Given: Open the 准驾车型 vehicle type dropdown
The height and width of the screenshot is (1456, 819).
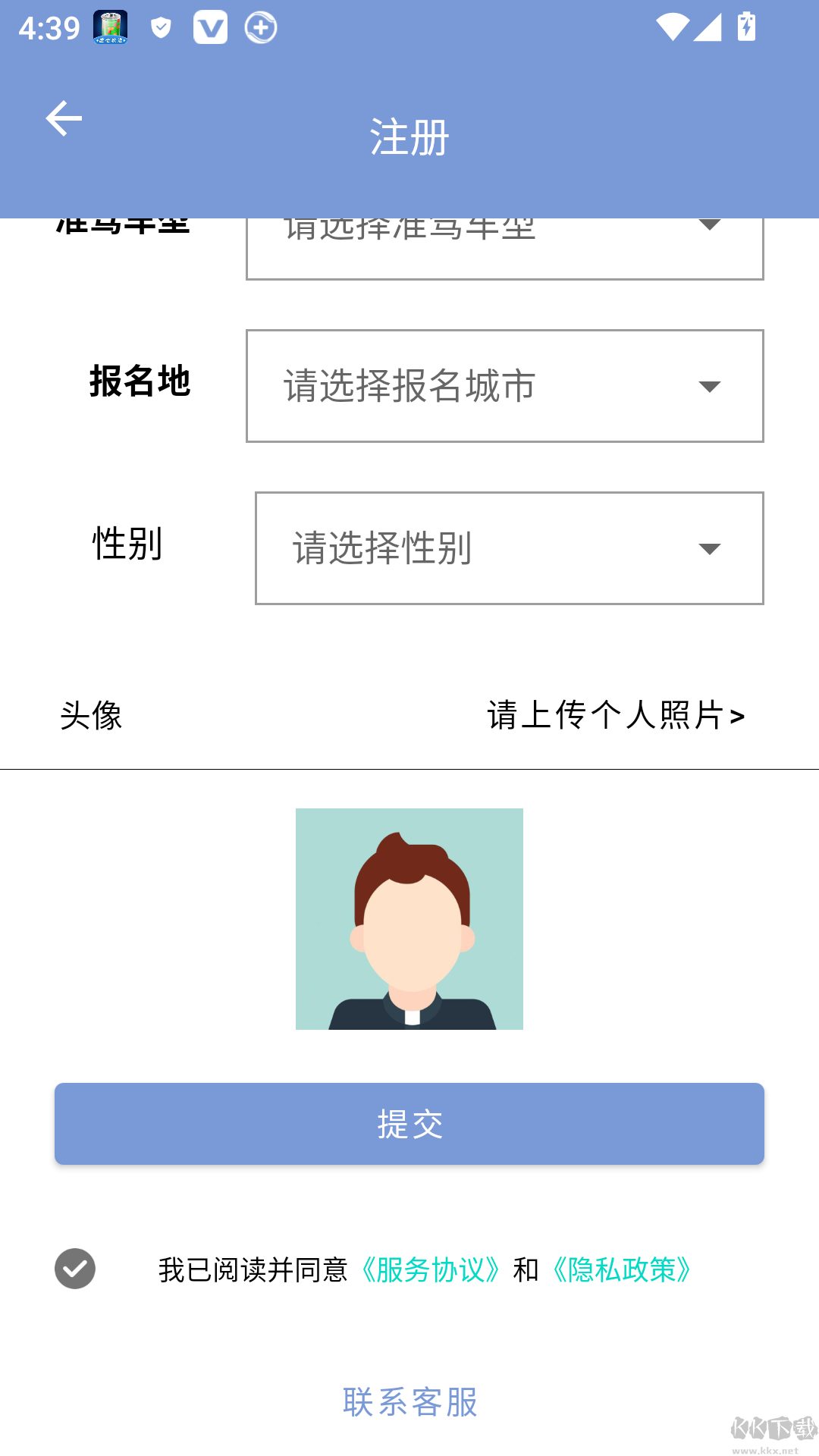Looking at the screenshot, I should 504,243.
